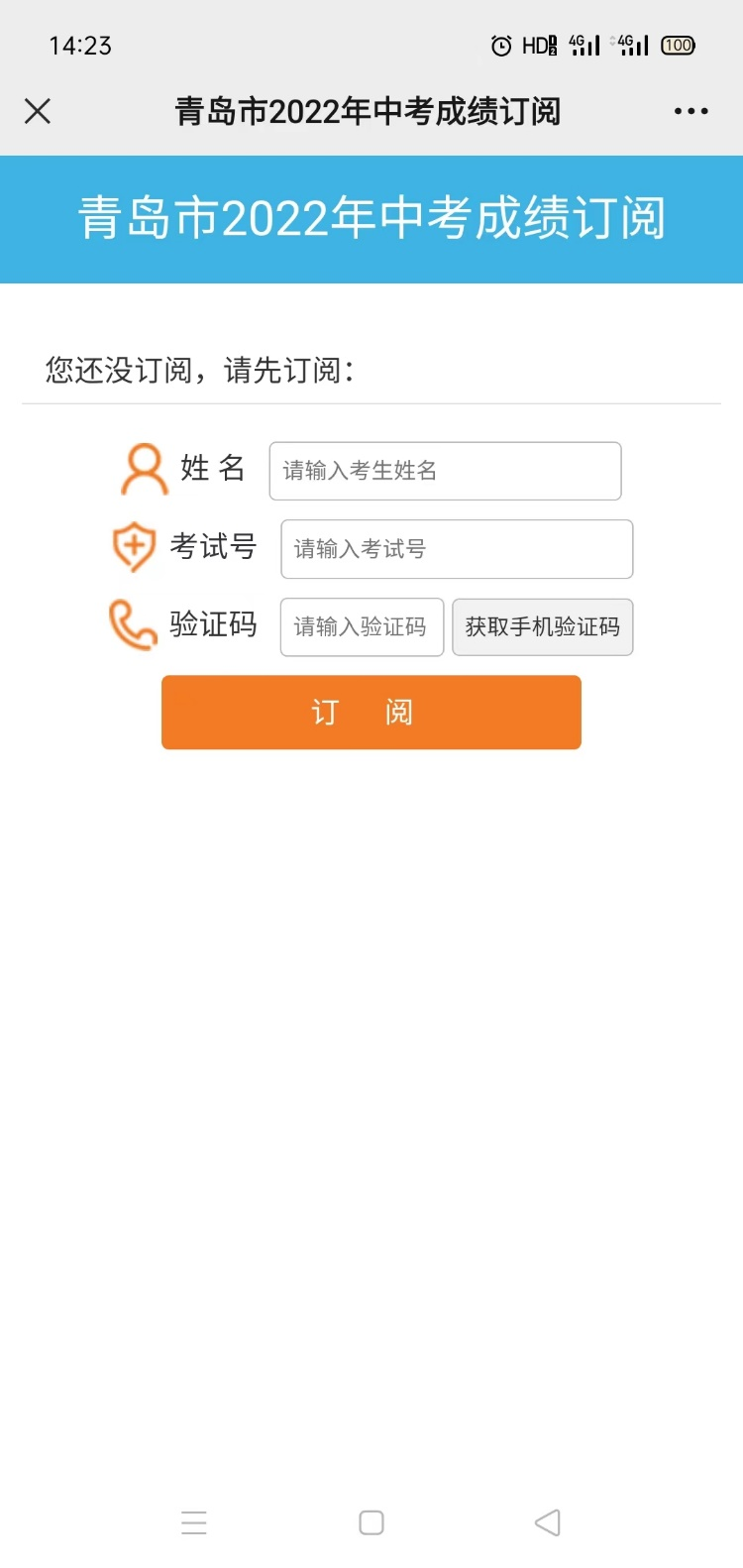
Task: Tap the second 4G signal icon
Action: (634, 46)
